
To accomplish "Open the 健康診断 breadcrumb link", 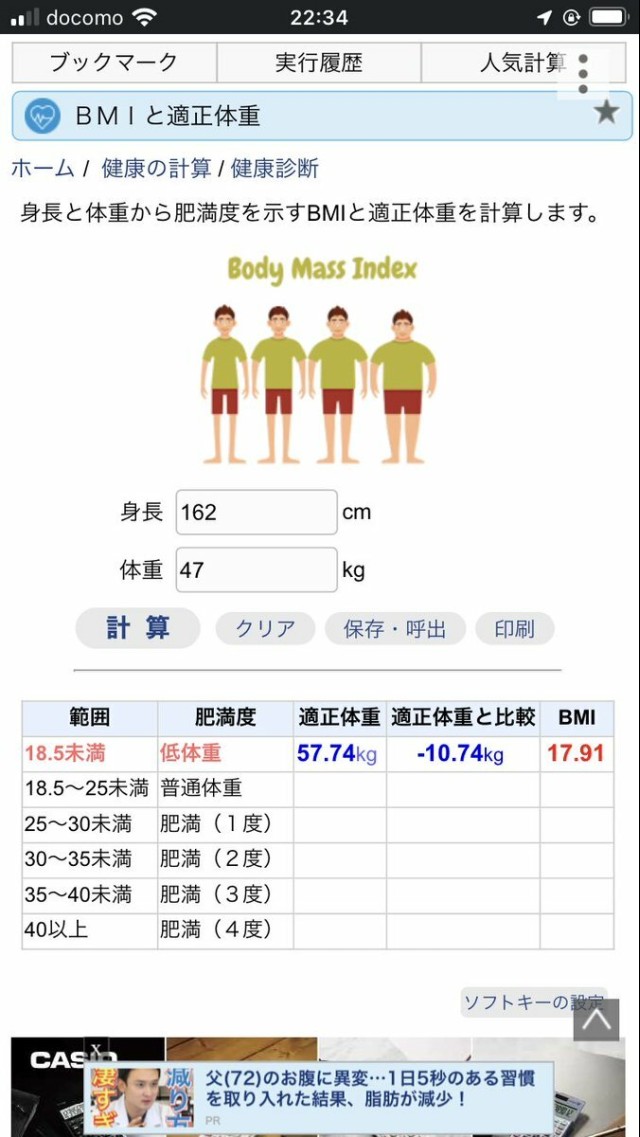I will pos(275,168).
